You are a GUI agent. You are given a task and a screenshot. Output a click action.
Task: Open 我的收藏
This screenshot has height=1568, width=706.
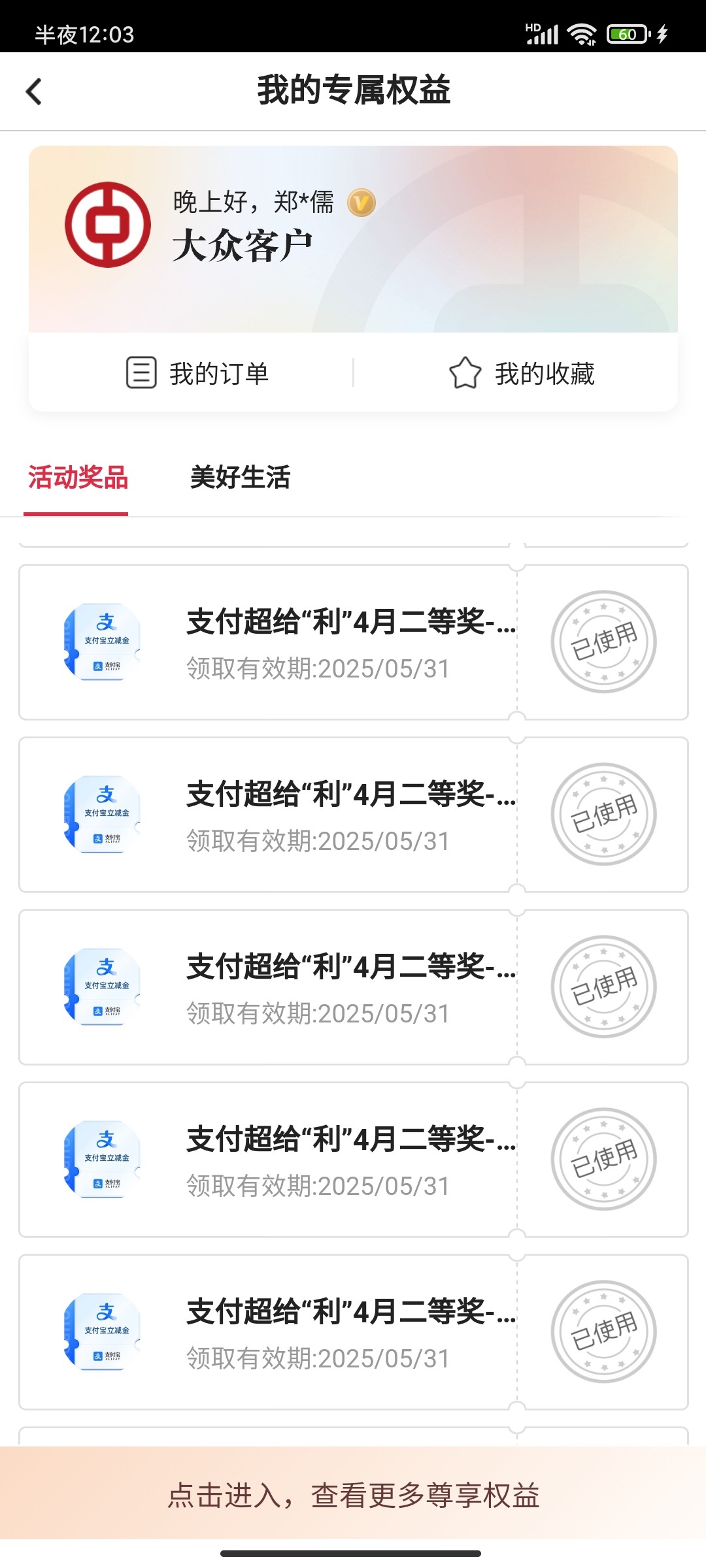coord(522,373)
